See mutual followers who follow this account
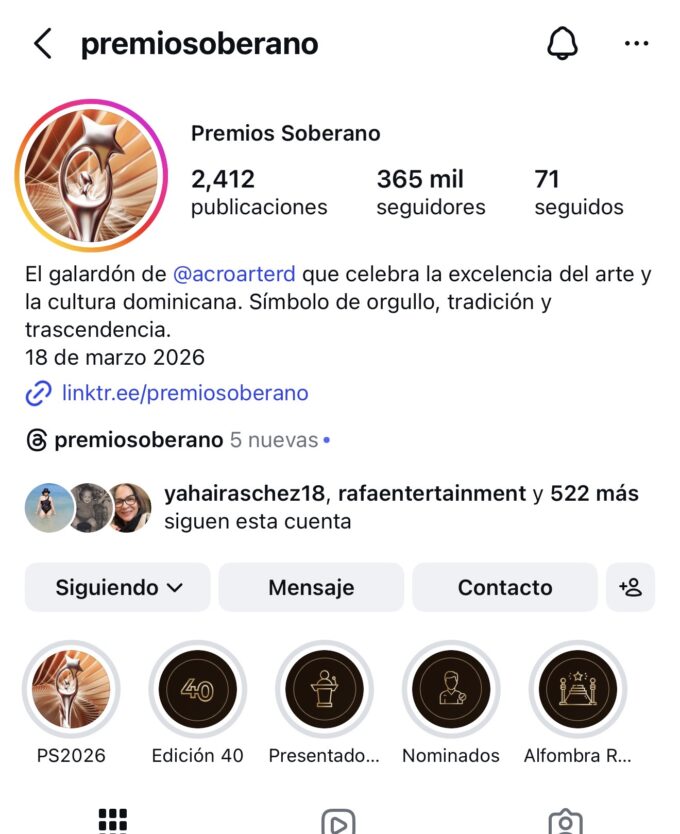Viewport: 680px width, 834px height. 400,507
